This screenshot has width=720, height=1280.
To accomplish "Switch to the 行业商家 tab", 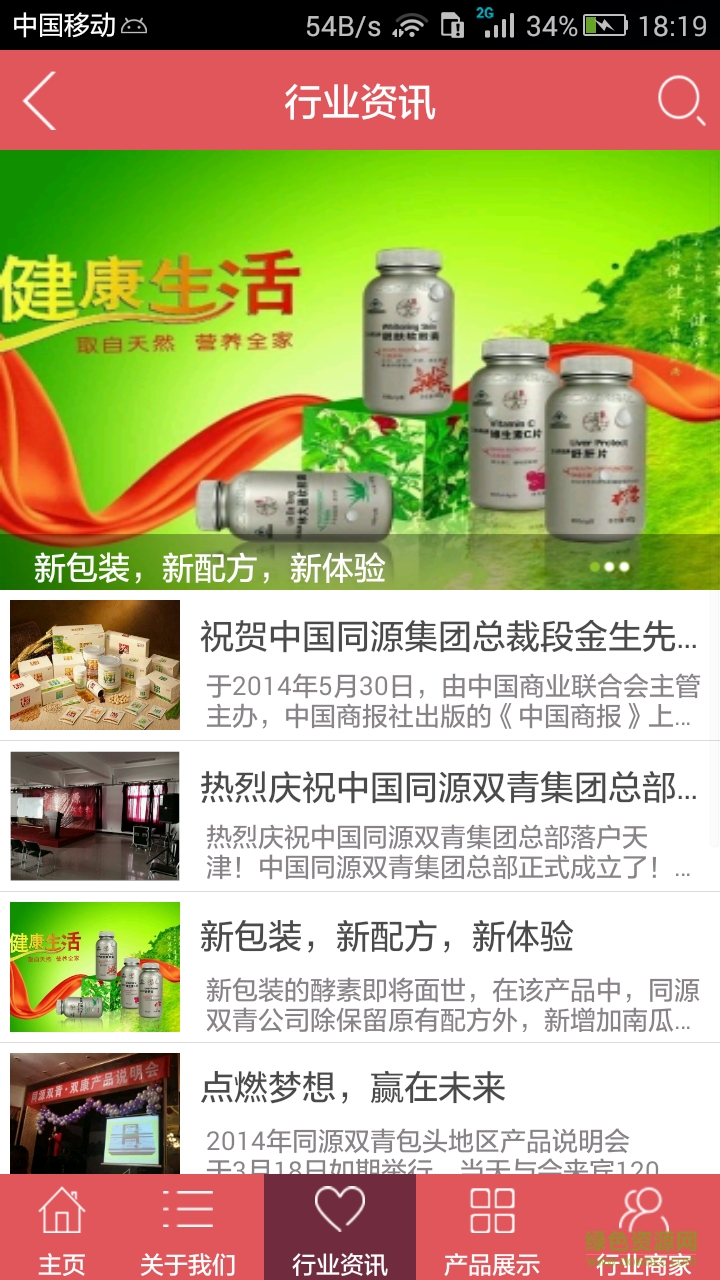I will (x=644, y=1228).
